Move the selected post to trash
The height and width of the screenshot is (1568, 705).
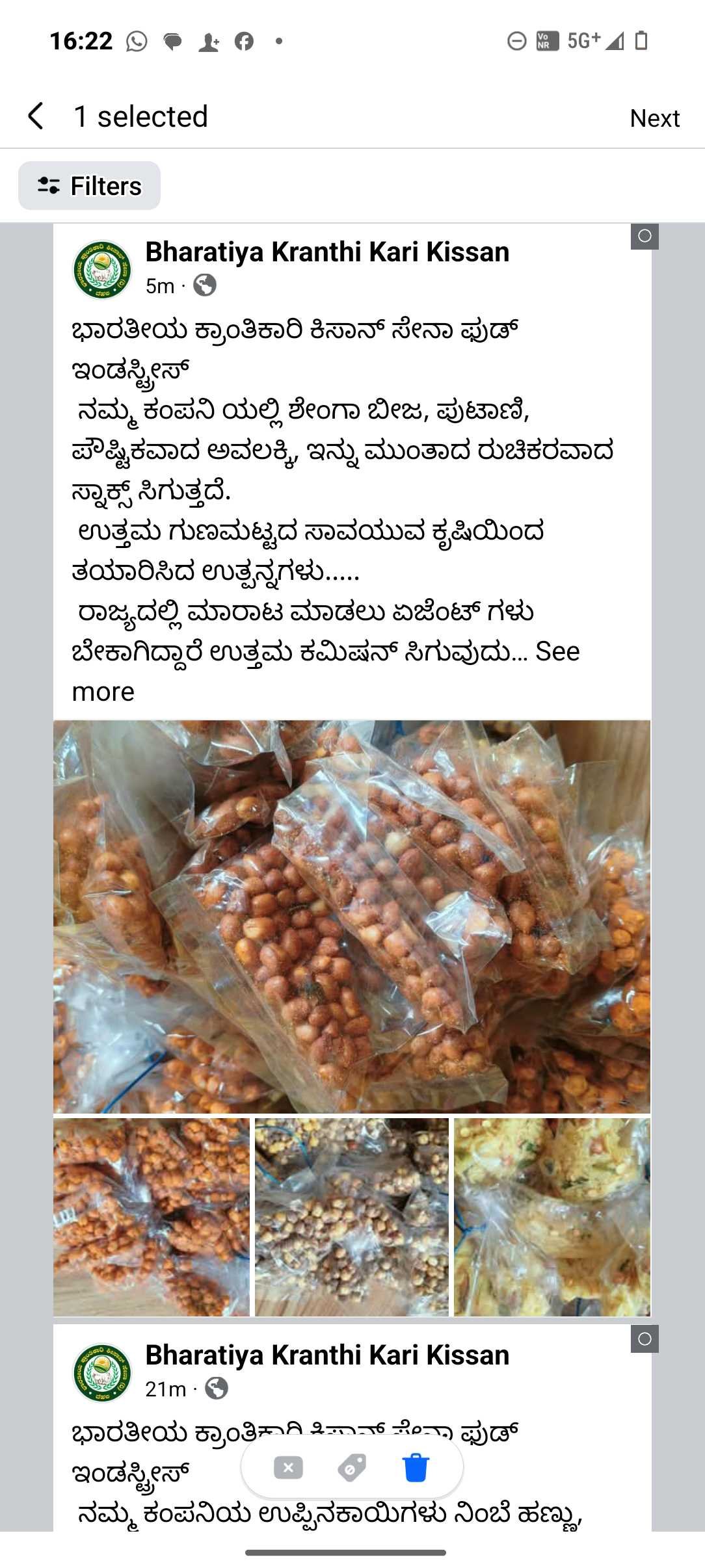point(416,1468)
